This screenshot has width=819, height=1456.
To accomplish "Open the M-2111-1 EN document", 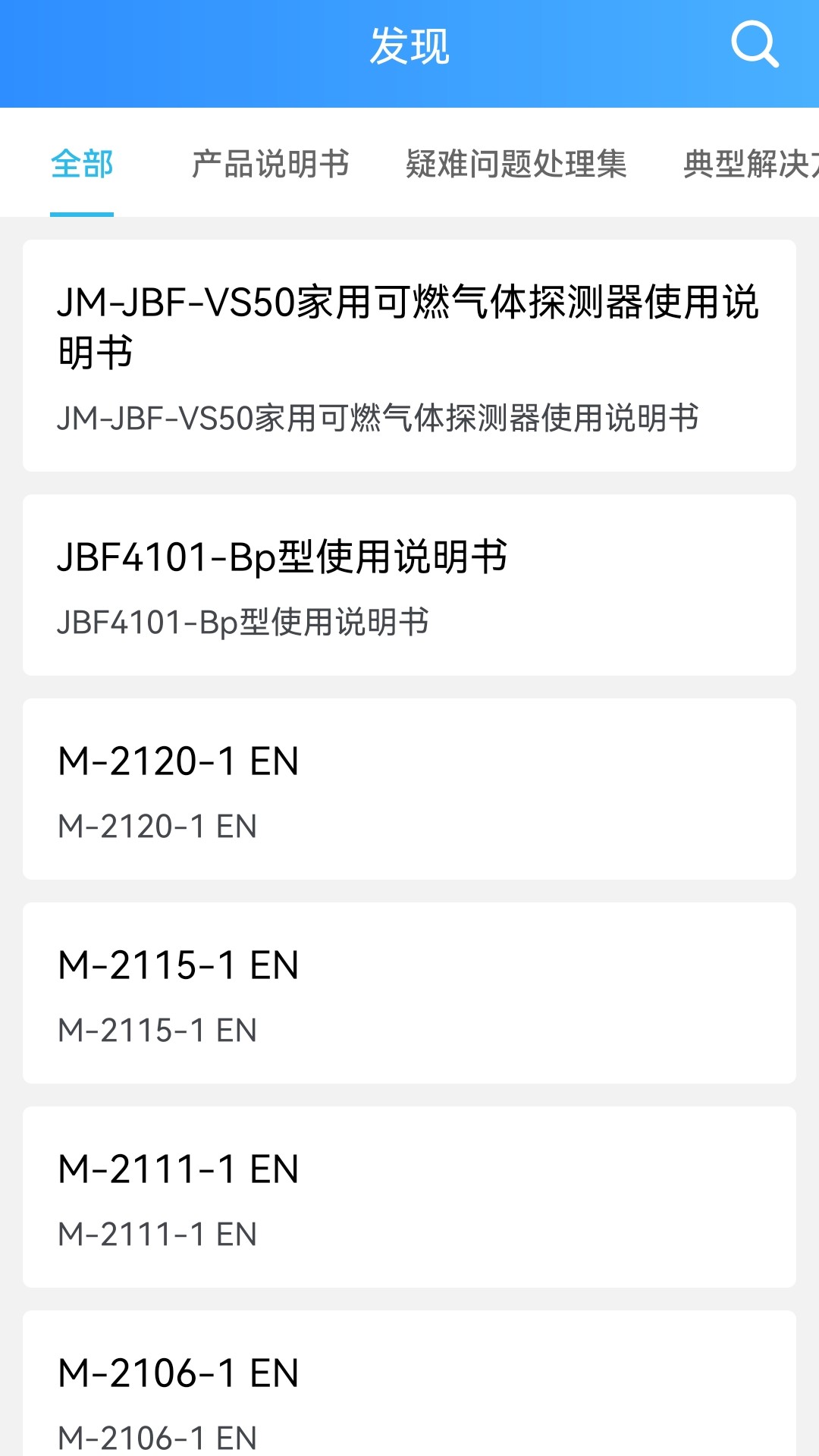I will pyautogui.click(x=409, y=1197).
